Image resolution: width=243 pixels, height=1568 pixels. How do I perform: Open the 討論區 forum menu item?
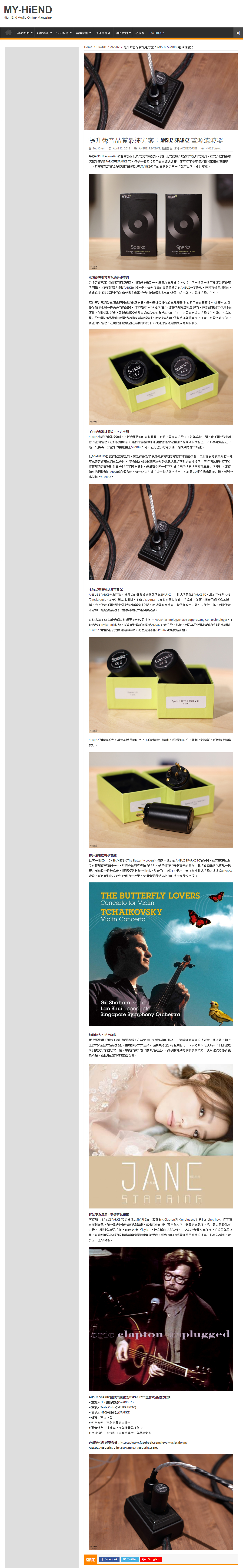pos(140,33)
